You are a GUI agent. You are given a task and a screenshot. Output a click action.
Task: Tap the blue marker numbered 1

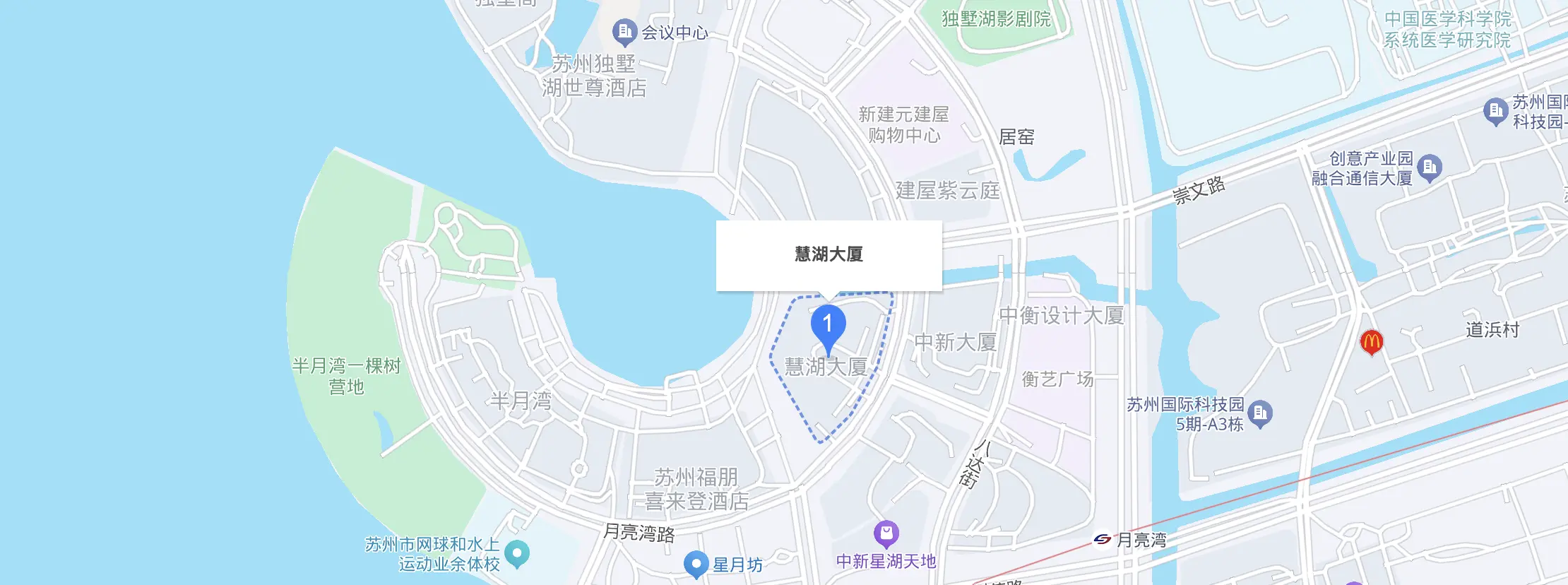828,326
